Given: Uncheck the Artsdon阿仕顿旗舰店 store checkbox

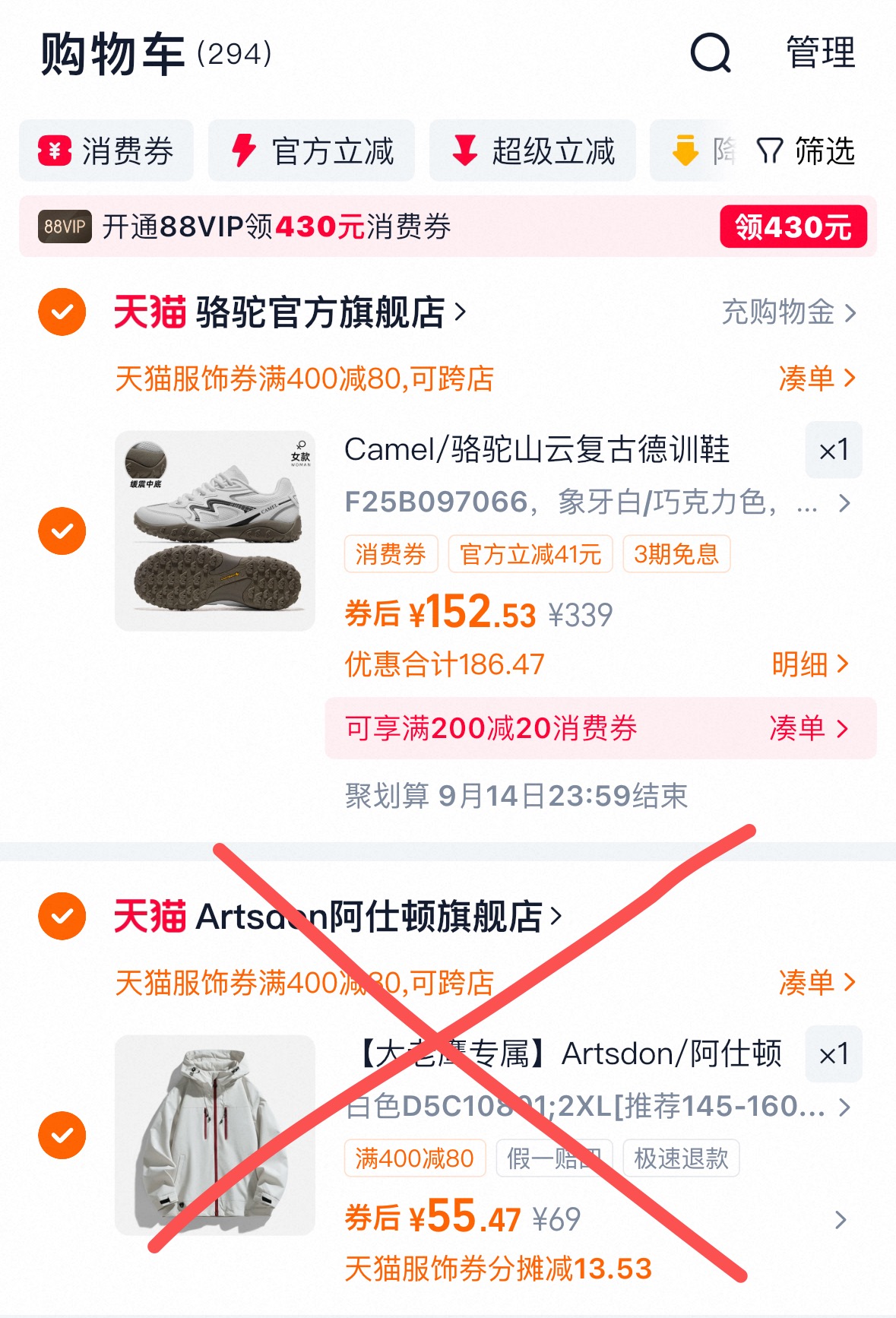Looking at the screenshot, I should [62, 916].
